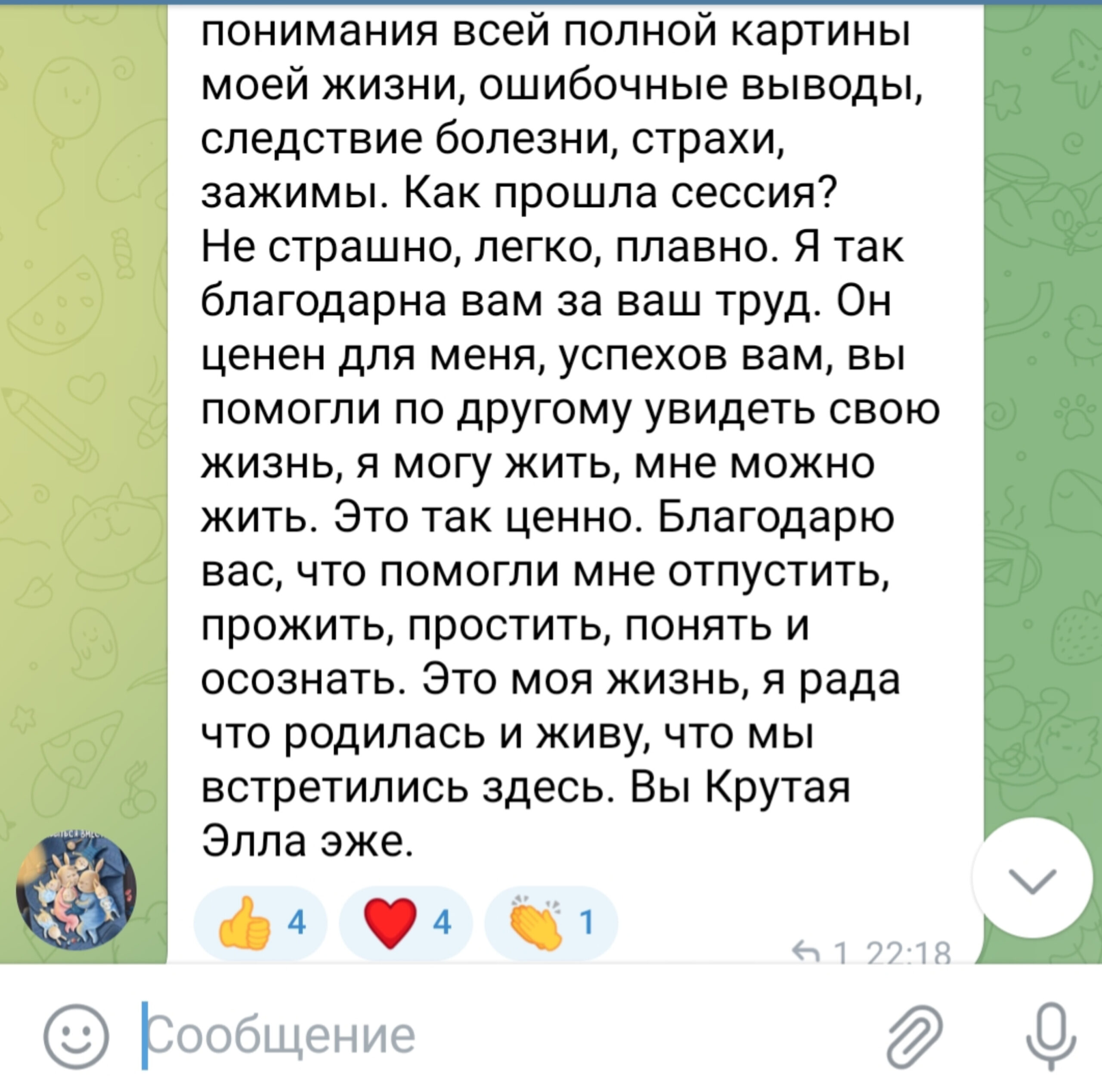Viewport: 1102px width, 1092px height.
Task: Tap the clapping hands reaction
Action: tap(551, 923)
